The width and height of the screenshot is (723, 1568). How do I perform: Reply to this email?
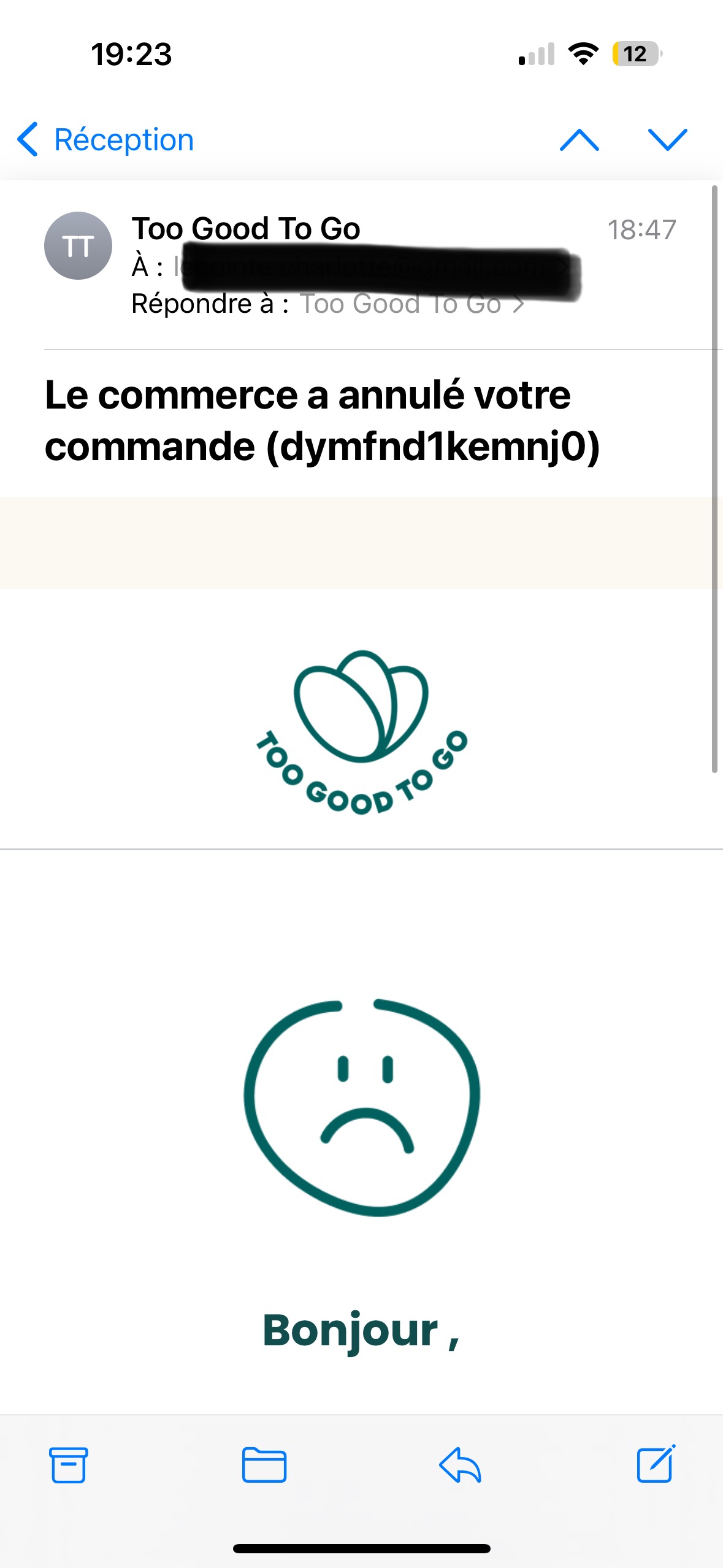coord(460,1465)
